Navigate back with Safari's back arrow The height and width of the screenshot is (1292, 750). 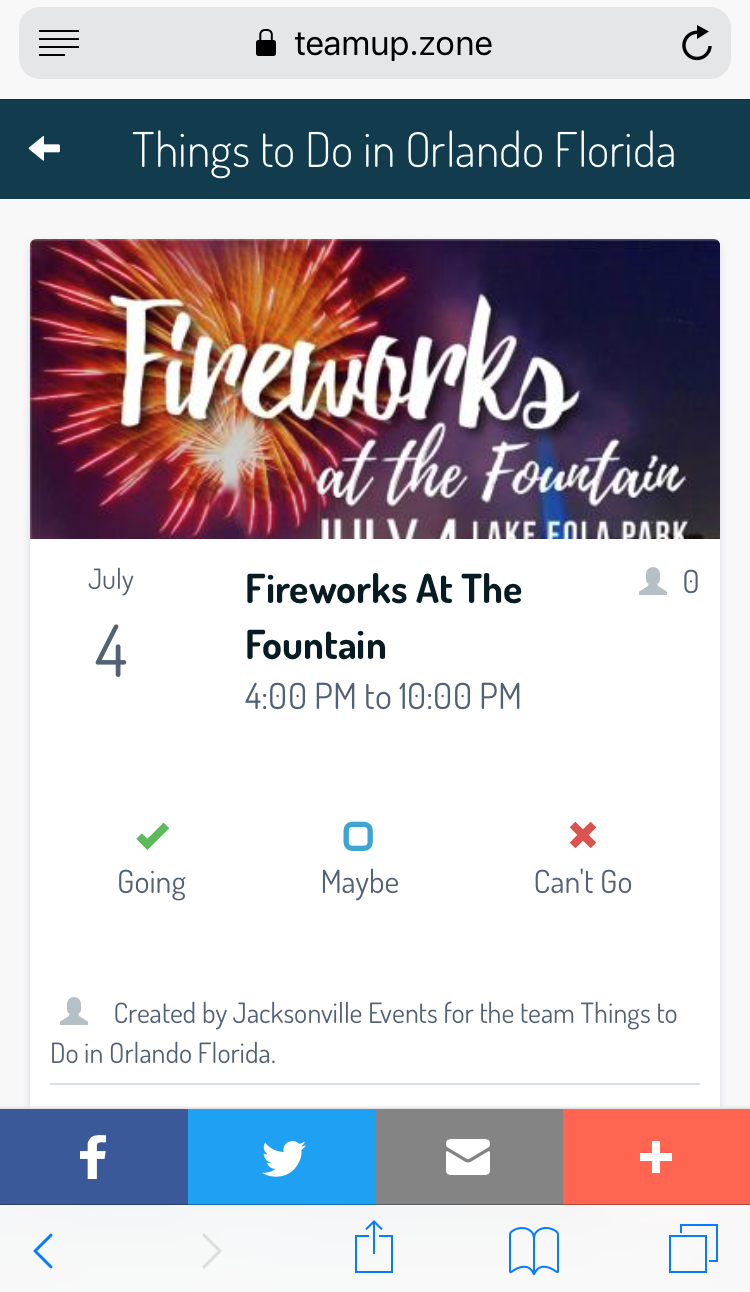(43, 1250)
